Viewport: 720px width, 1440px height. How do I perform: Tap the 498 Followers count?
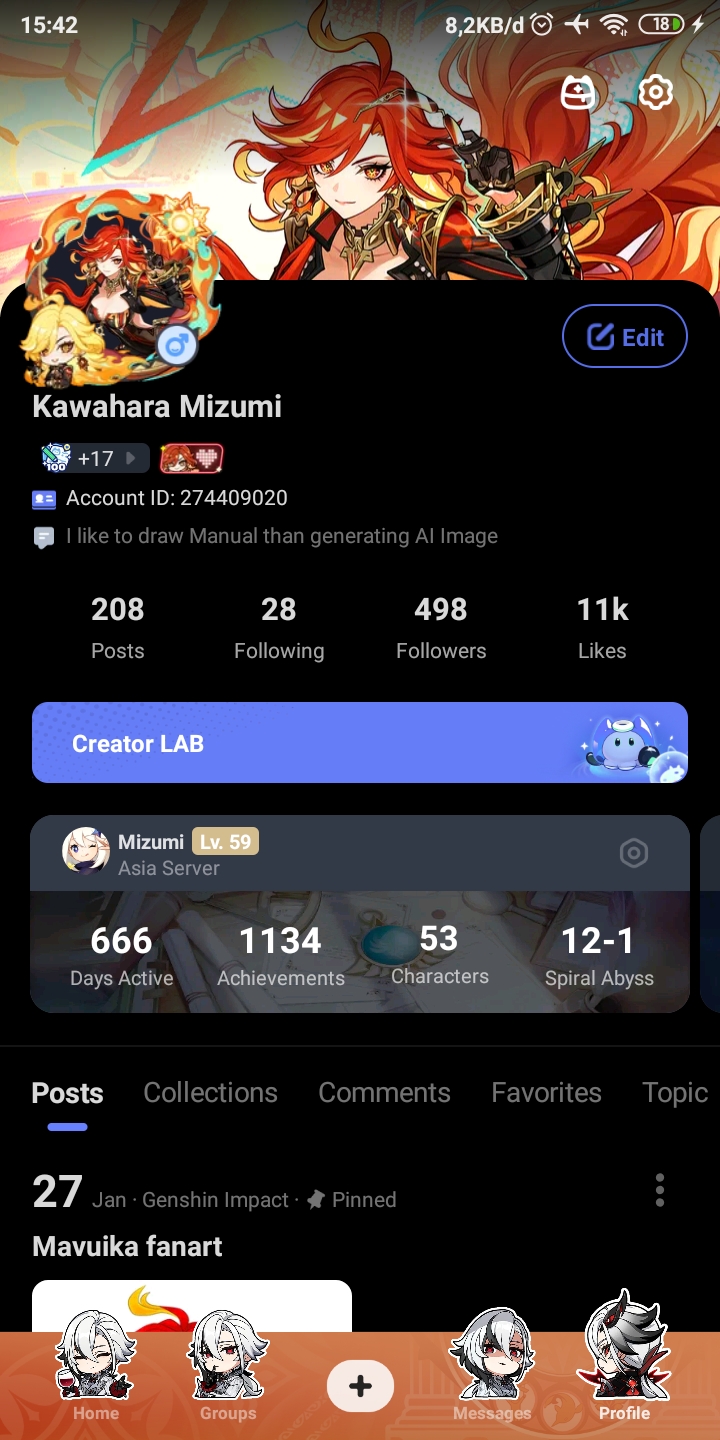tap(441, 625)
